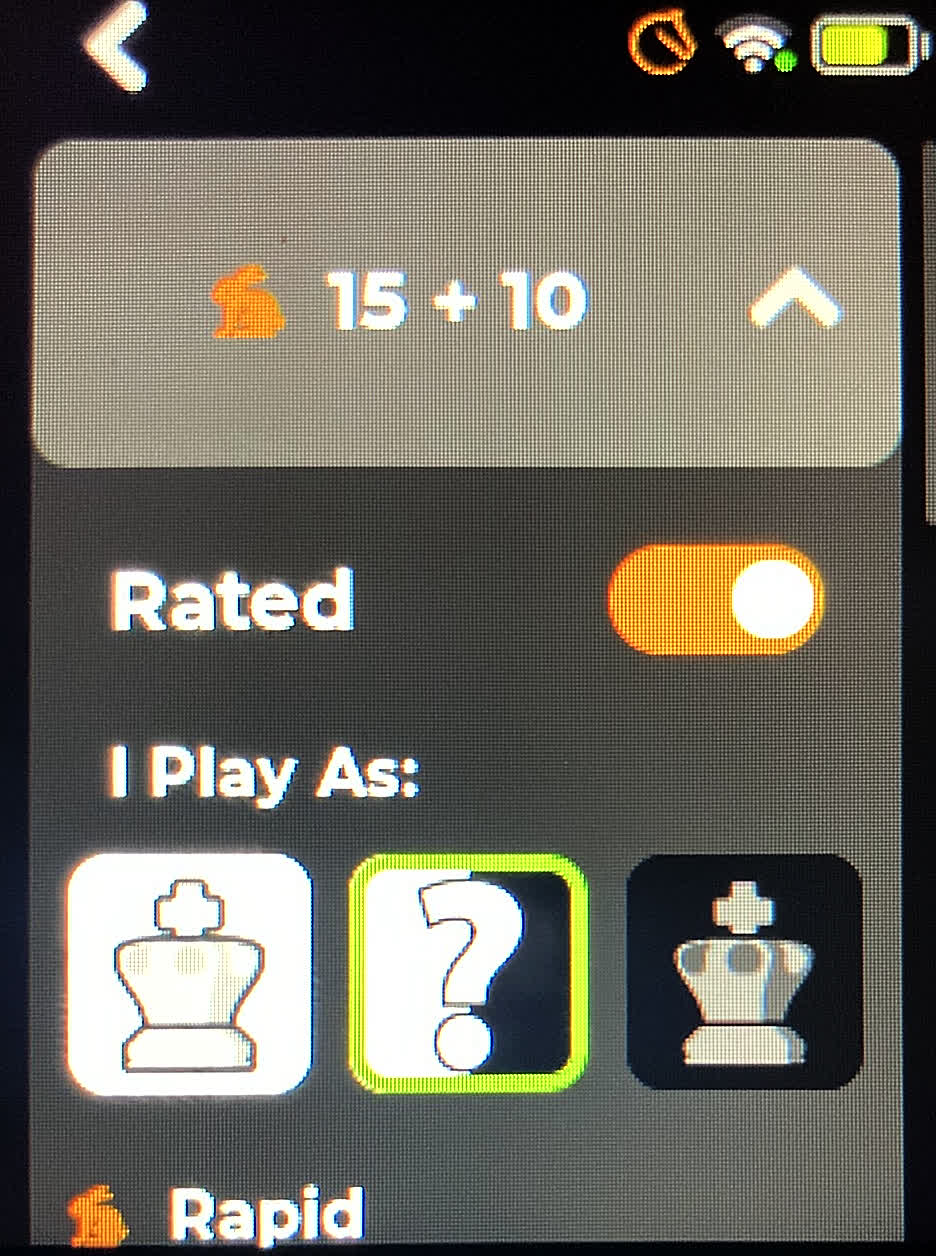Choose to play as the black king
Screen dimensions: 936x1256
[744, 973]
